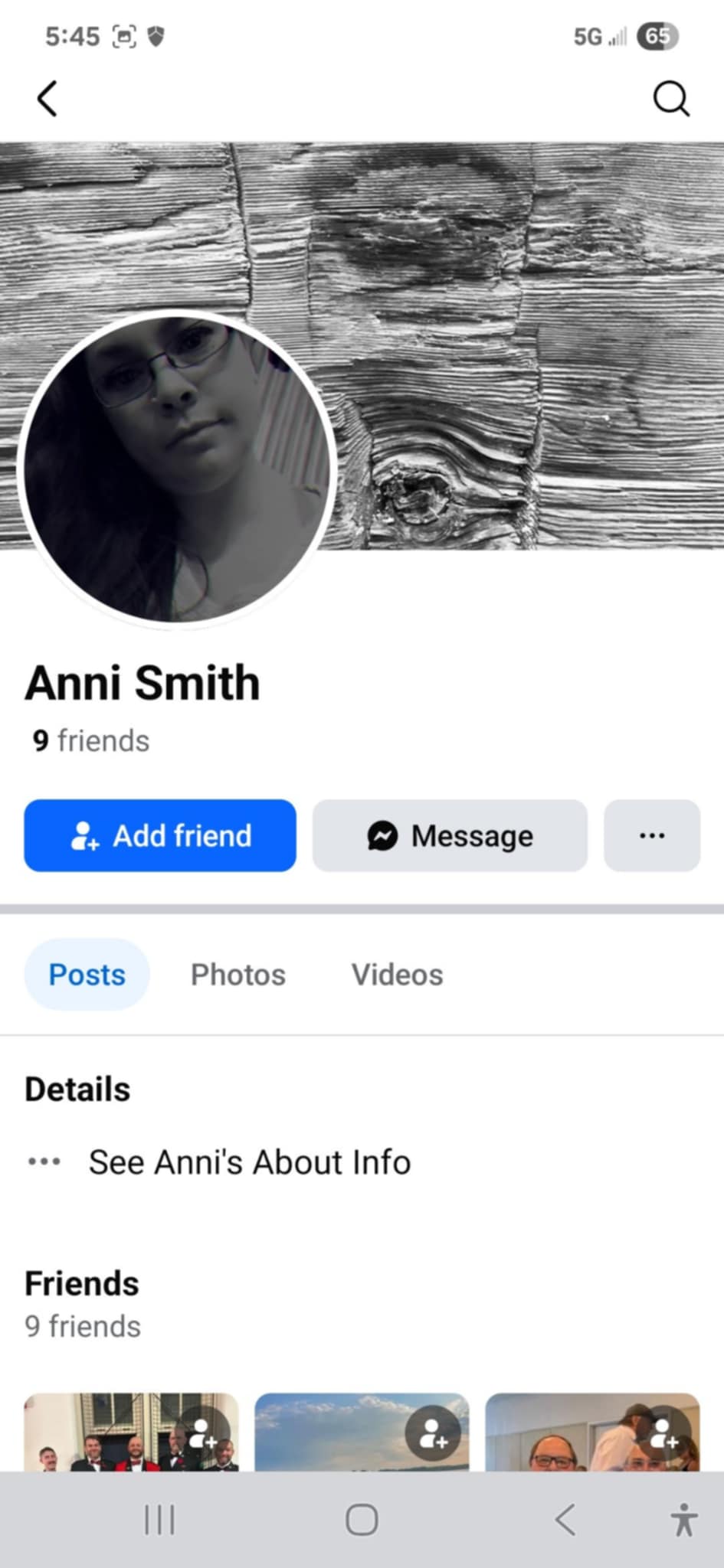The width and height of the screenshot is (724, 1568).
Task: Open Anni Smith's profile picture
Action: point(177,469)
